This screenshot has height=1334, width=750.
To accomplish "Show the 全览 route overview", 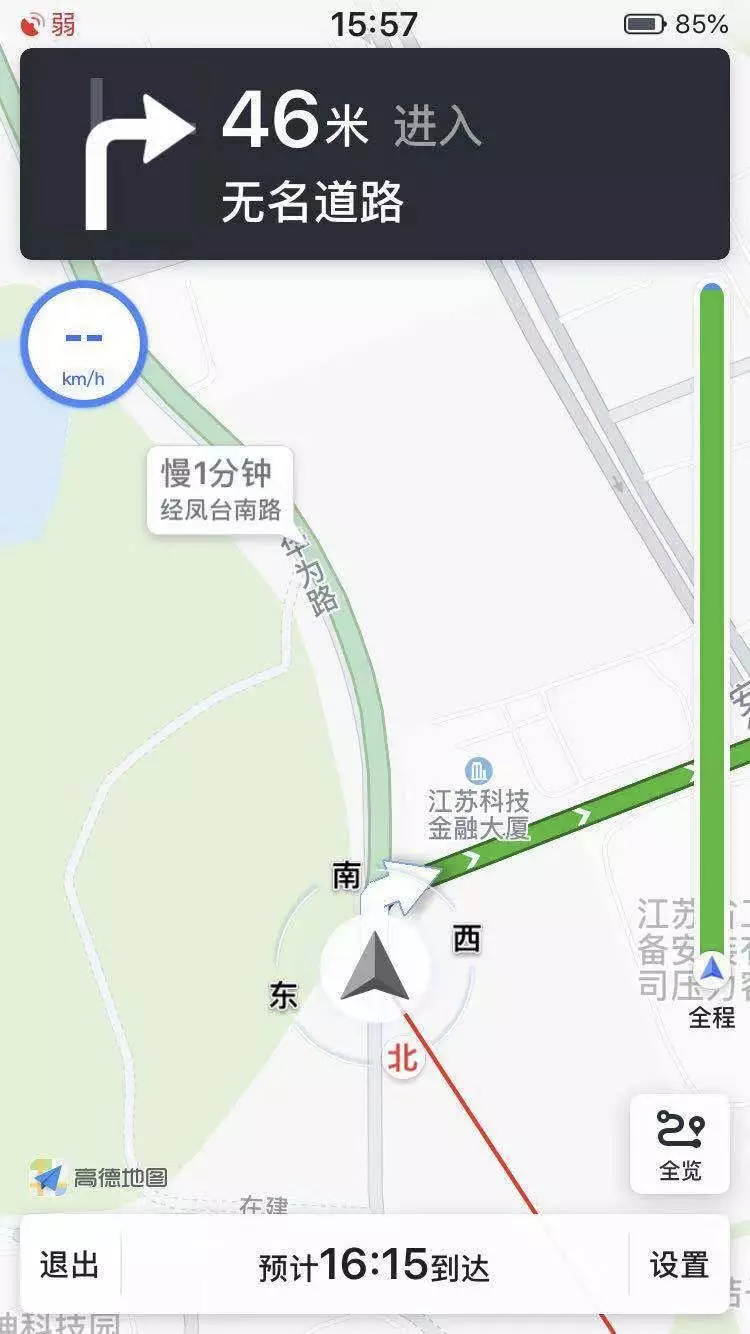I will tap(680, 1144).
